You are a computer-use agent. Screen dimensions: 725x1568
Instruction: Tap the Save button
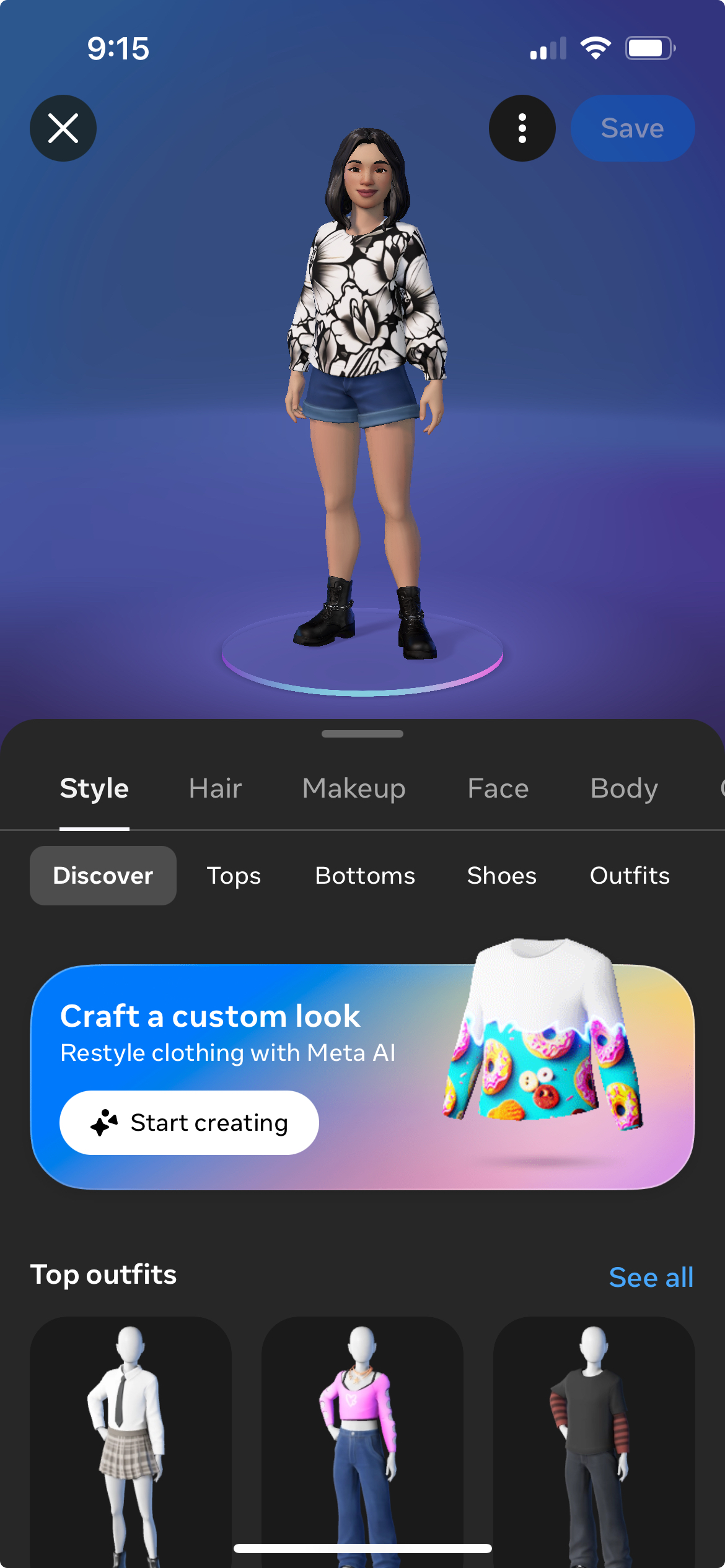[x=632, y=128]
